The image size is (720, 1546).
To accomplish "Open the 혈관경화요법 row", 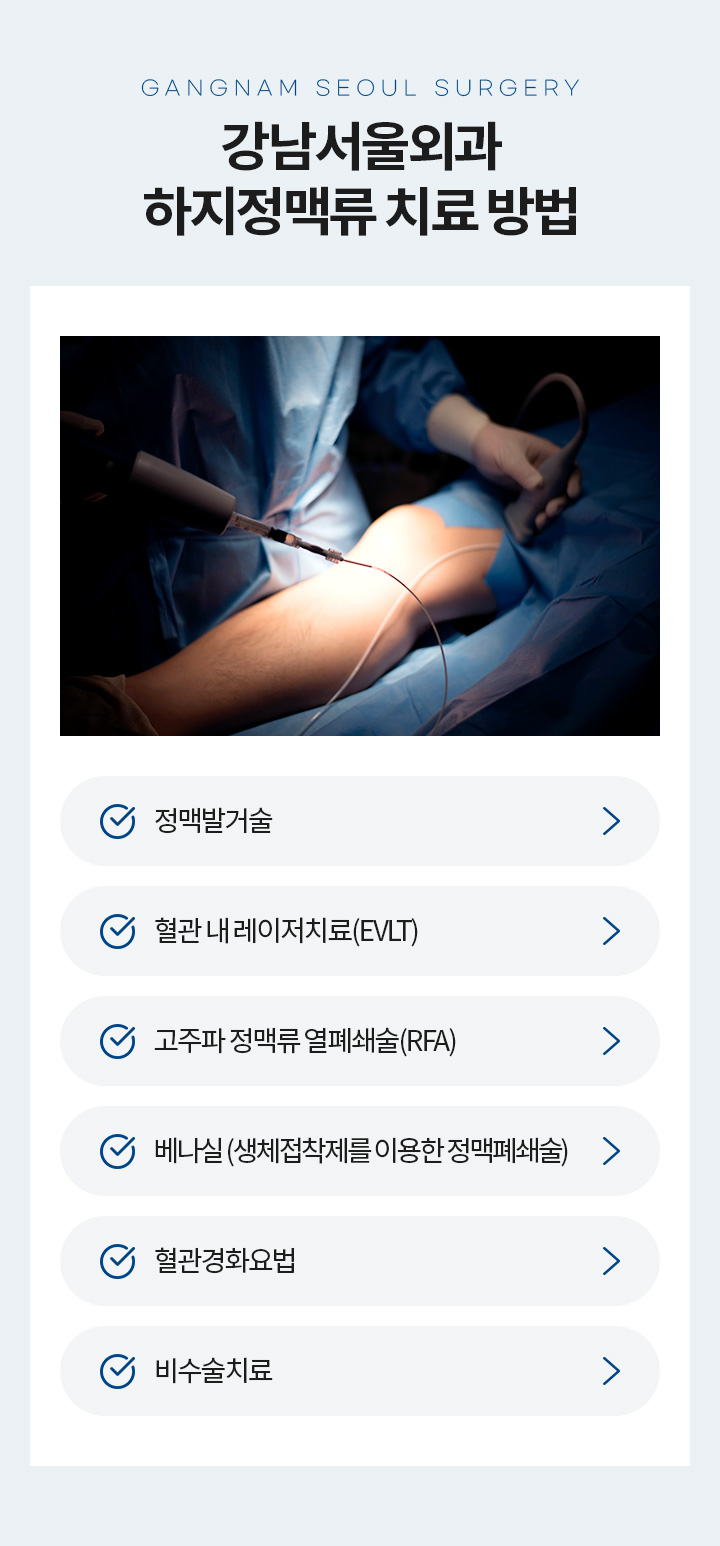I will pos(360,1261).
